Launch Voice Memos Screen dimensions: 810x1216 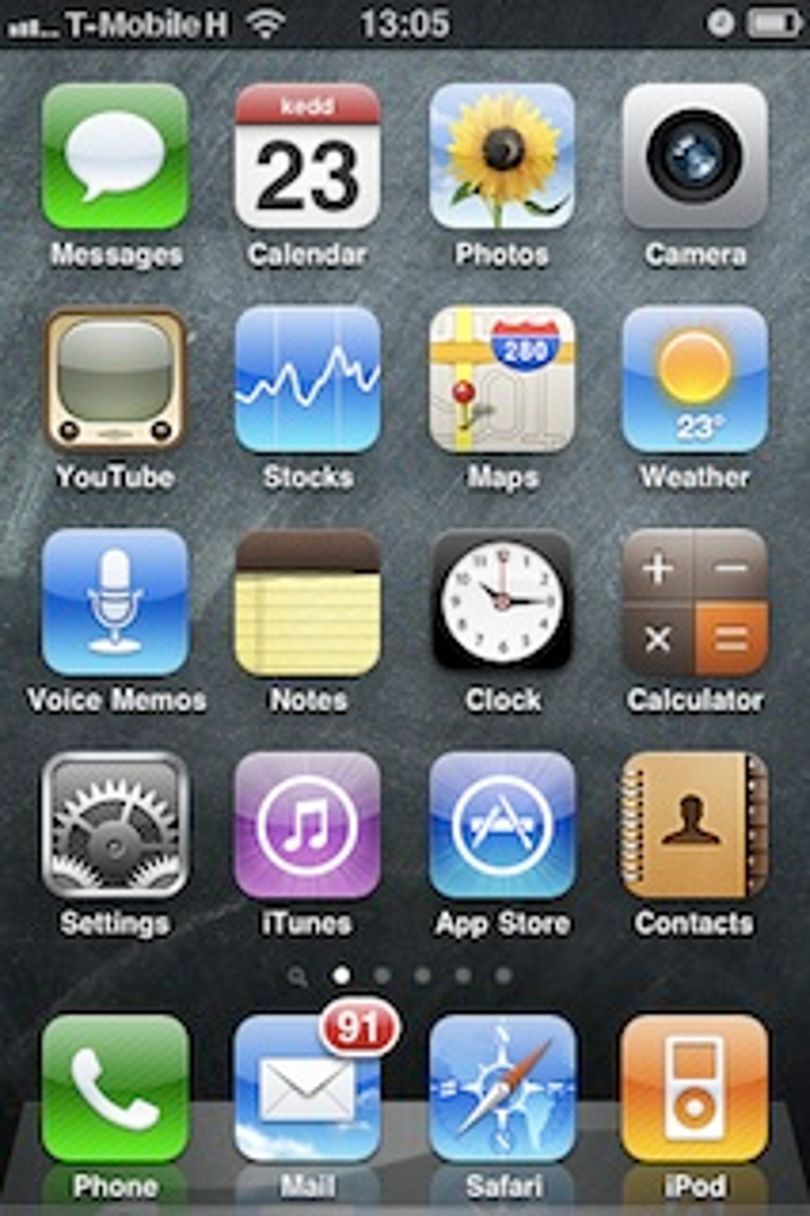pyautogui.click(x=115, y=602)
